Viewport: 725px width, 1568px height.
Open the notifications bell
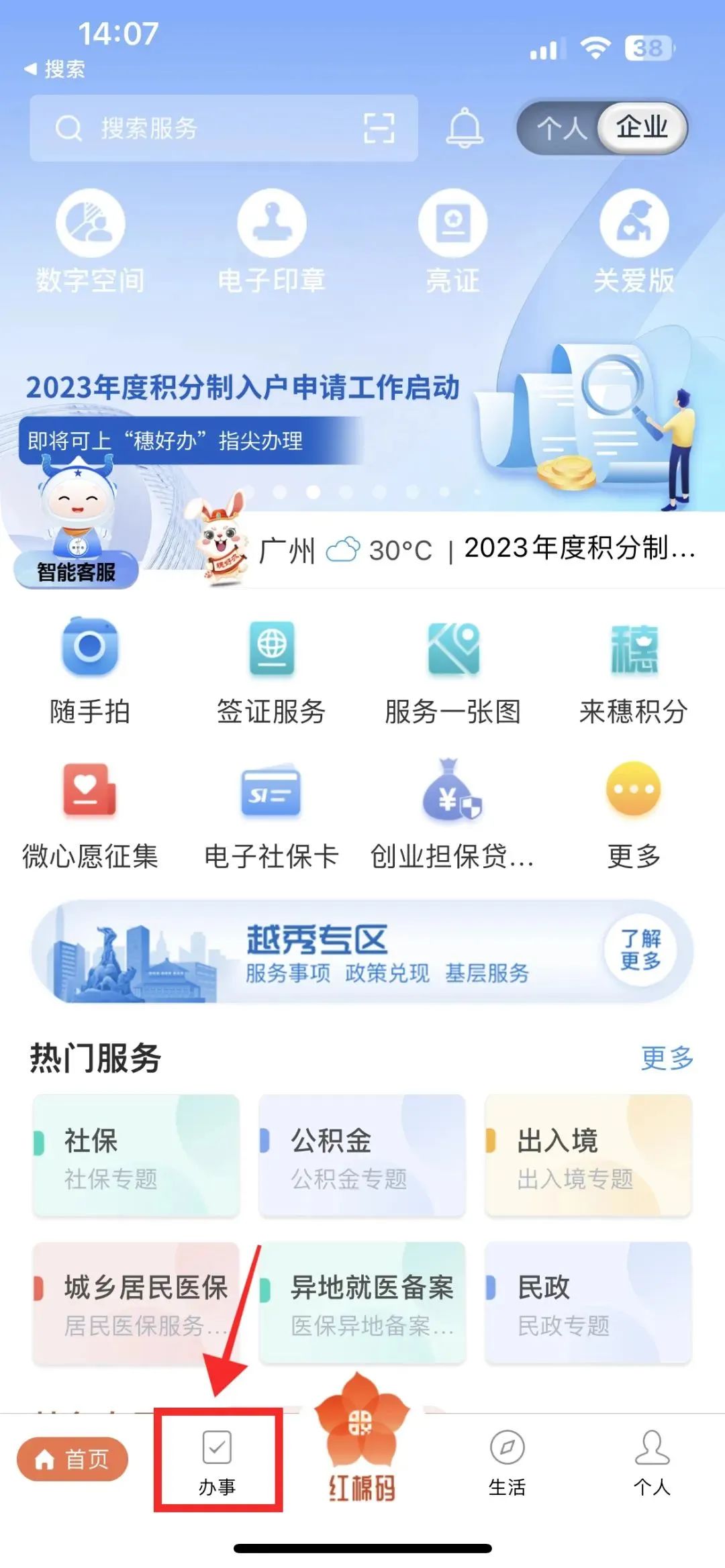point(465,128)
